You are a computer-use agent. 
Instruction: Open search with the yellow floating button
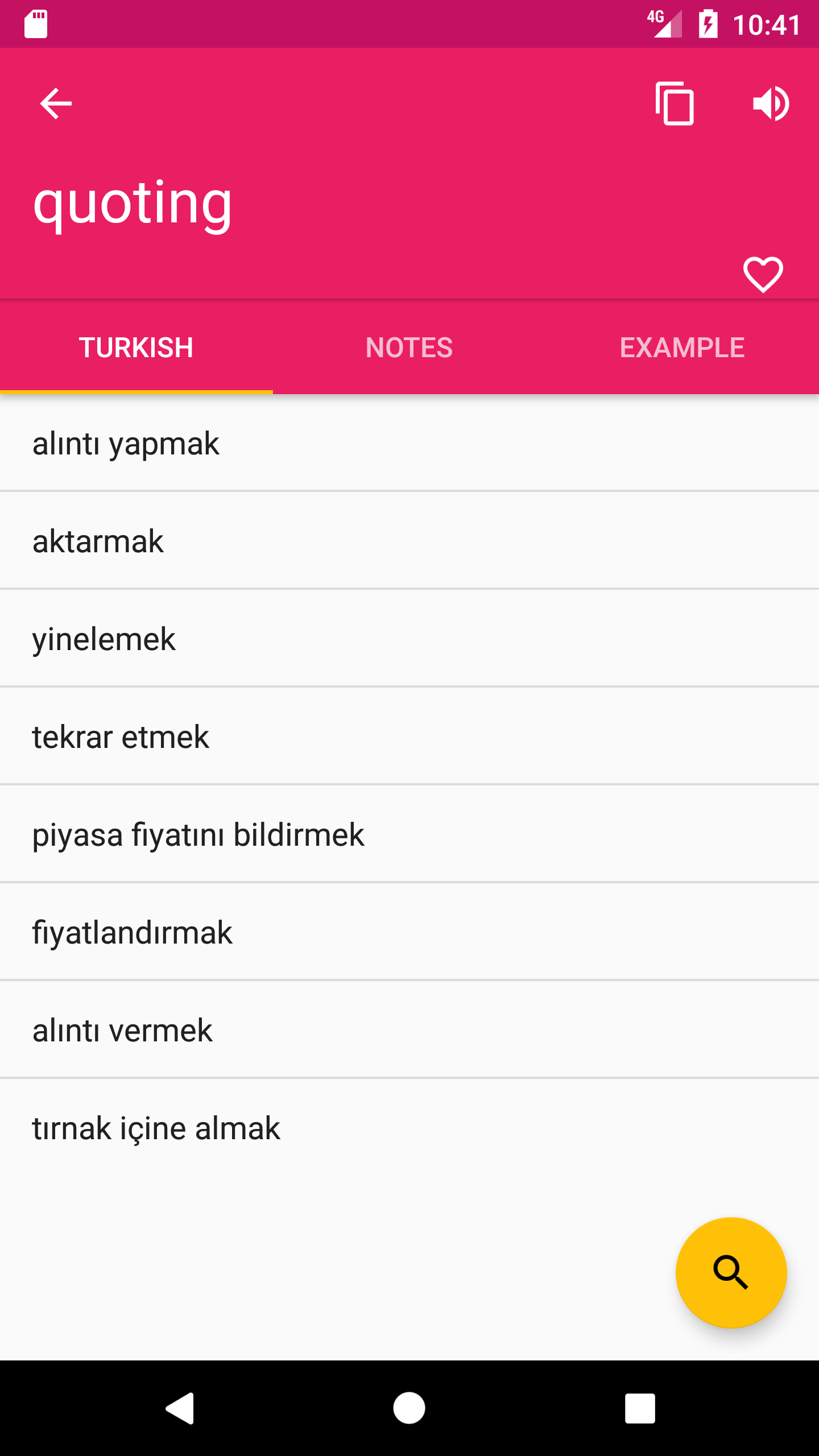tap(731, 1272)
